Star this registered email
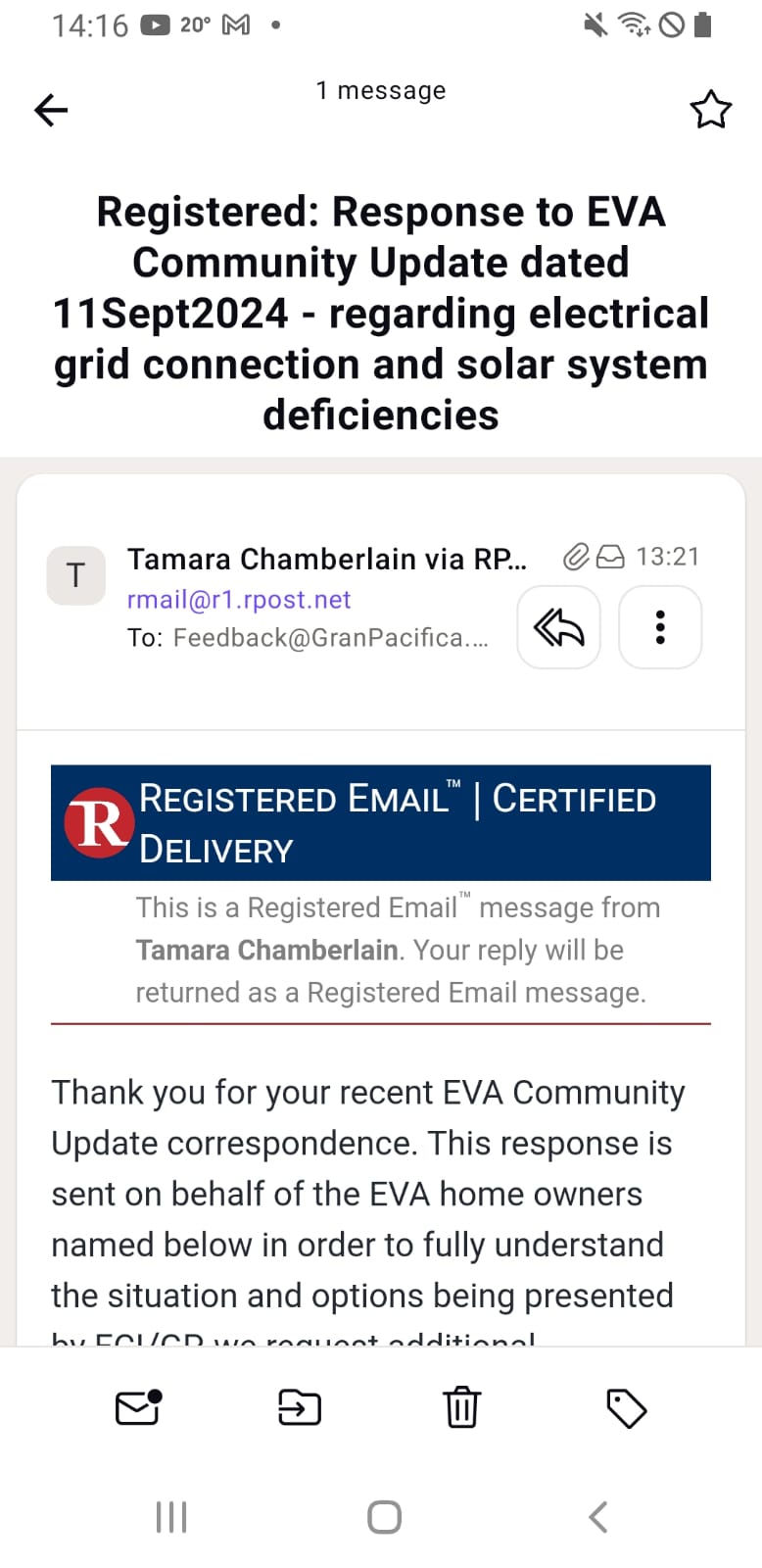Screen dimensions: 762x1568 711,110
